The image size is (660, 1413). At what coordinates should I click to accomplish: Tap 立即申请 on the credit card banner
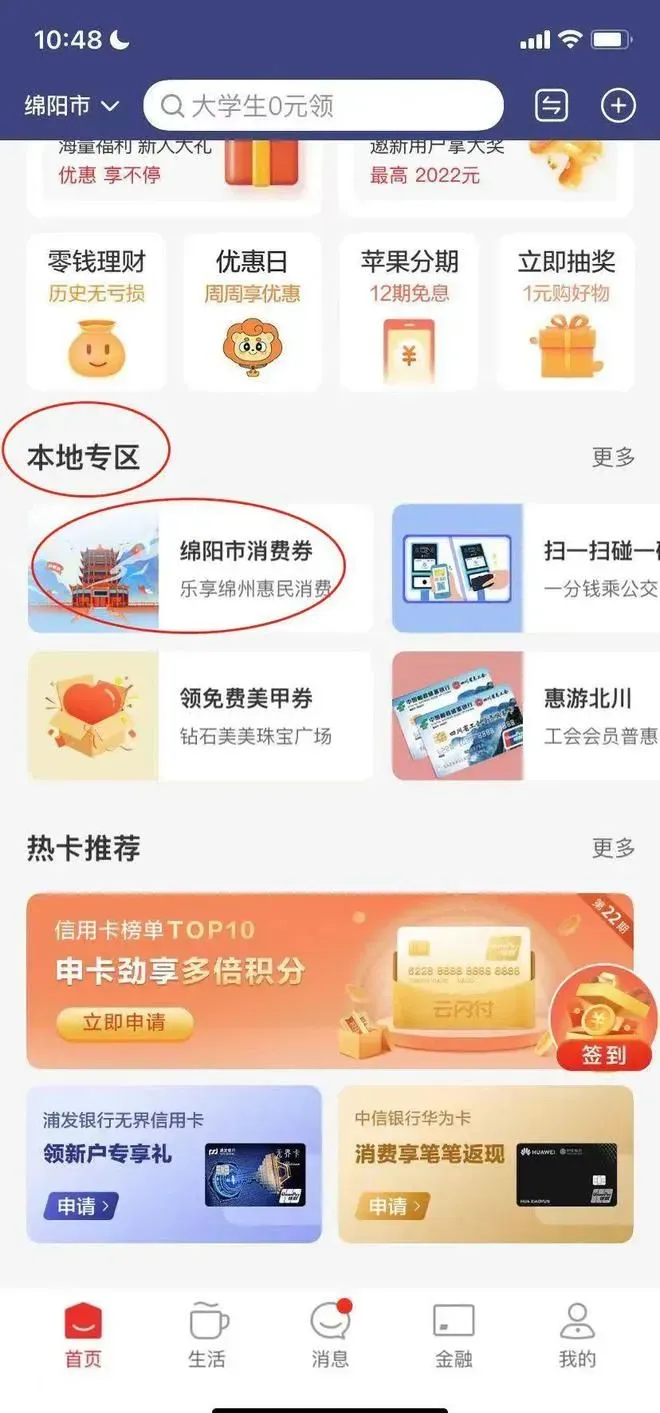point(124,1023)
